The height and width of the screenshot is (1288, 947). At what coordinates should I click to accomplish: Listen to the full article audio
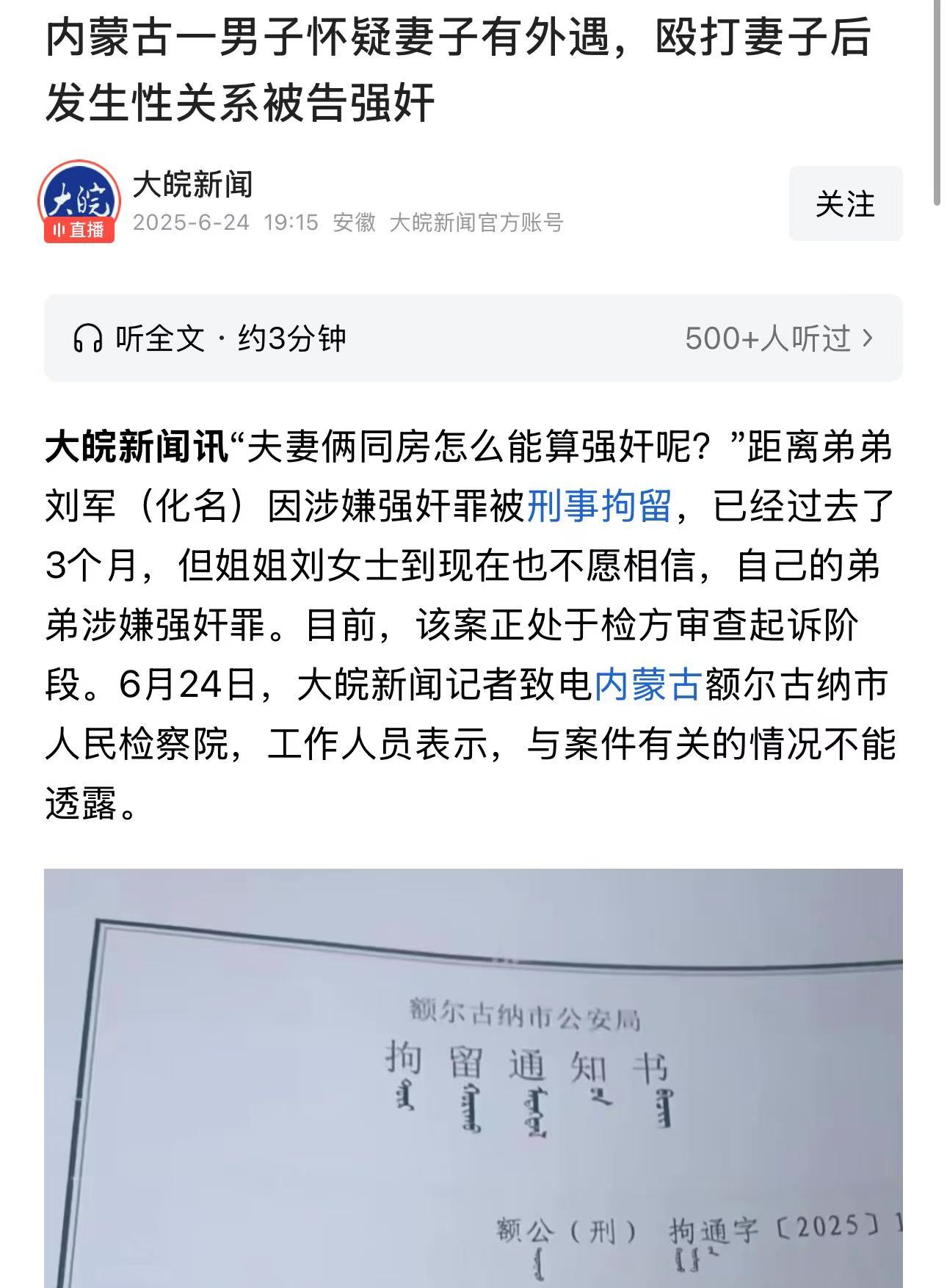[x=209, y=339]
